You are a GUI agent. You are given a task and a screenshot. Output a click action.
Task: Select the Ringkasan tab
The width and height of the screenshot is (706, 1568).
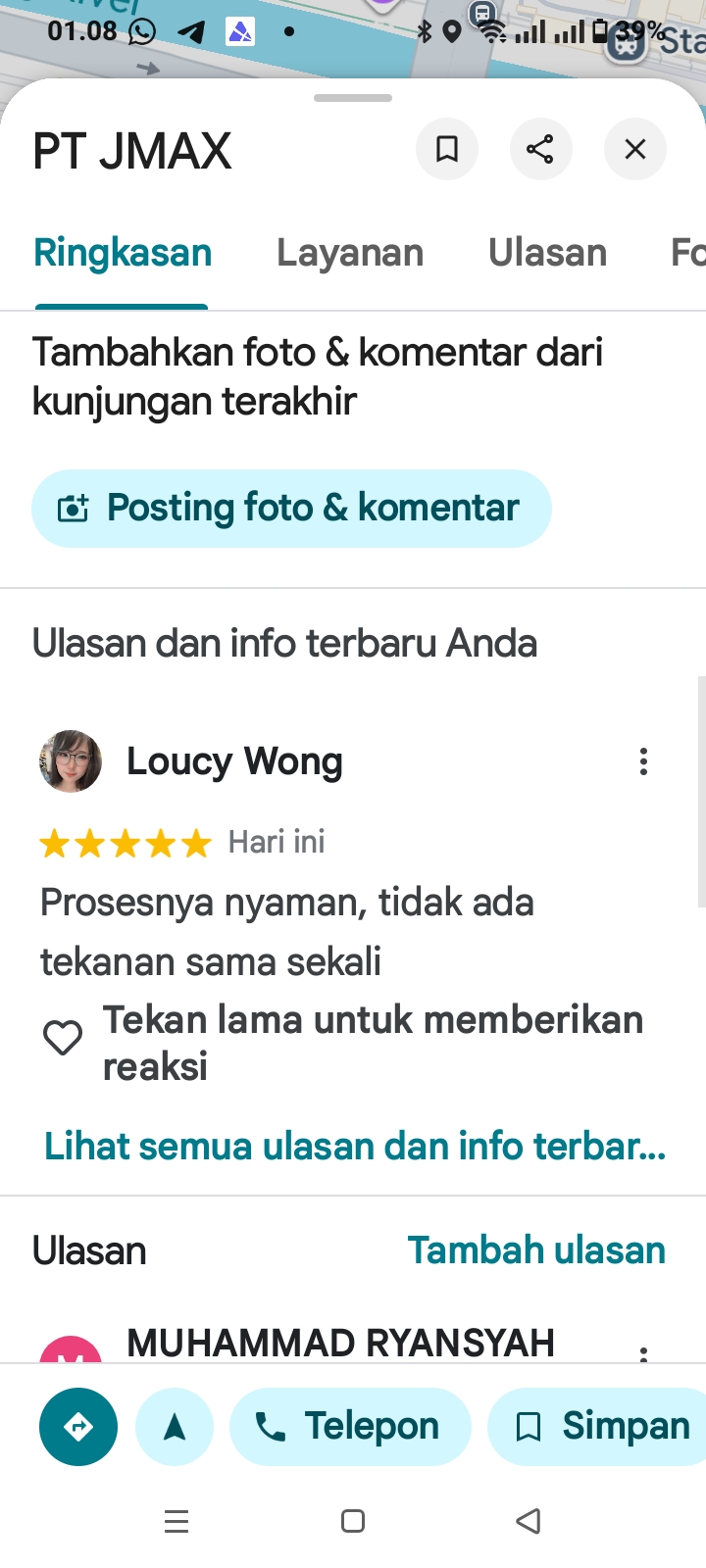[123, 253]
